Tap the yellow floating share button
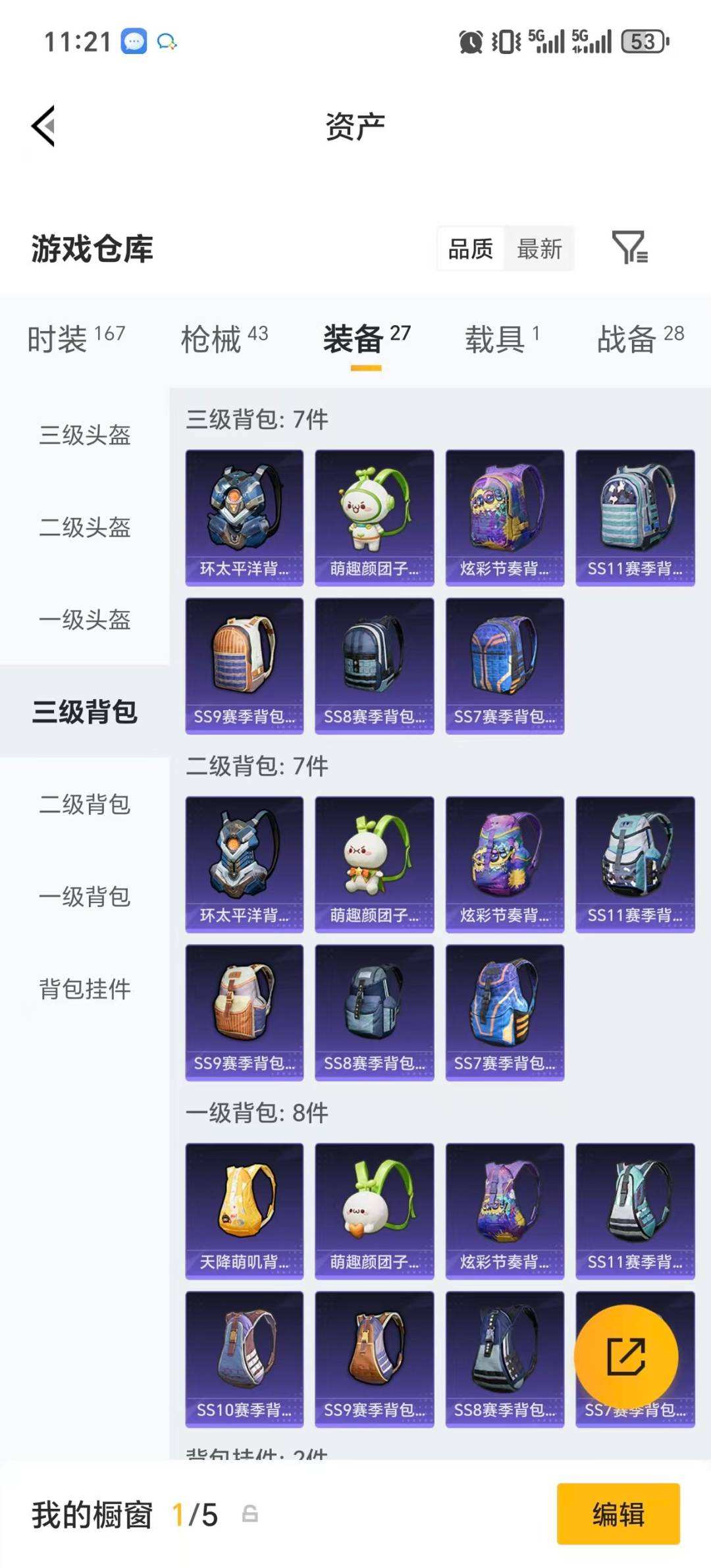Screen dimensions: 711x1568 [625, 1356]
